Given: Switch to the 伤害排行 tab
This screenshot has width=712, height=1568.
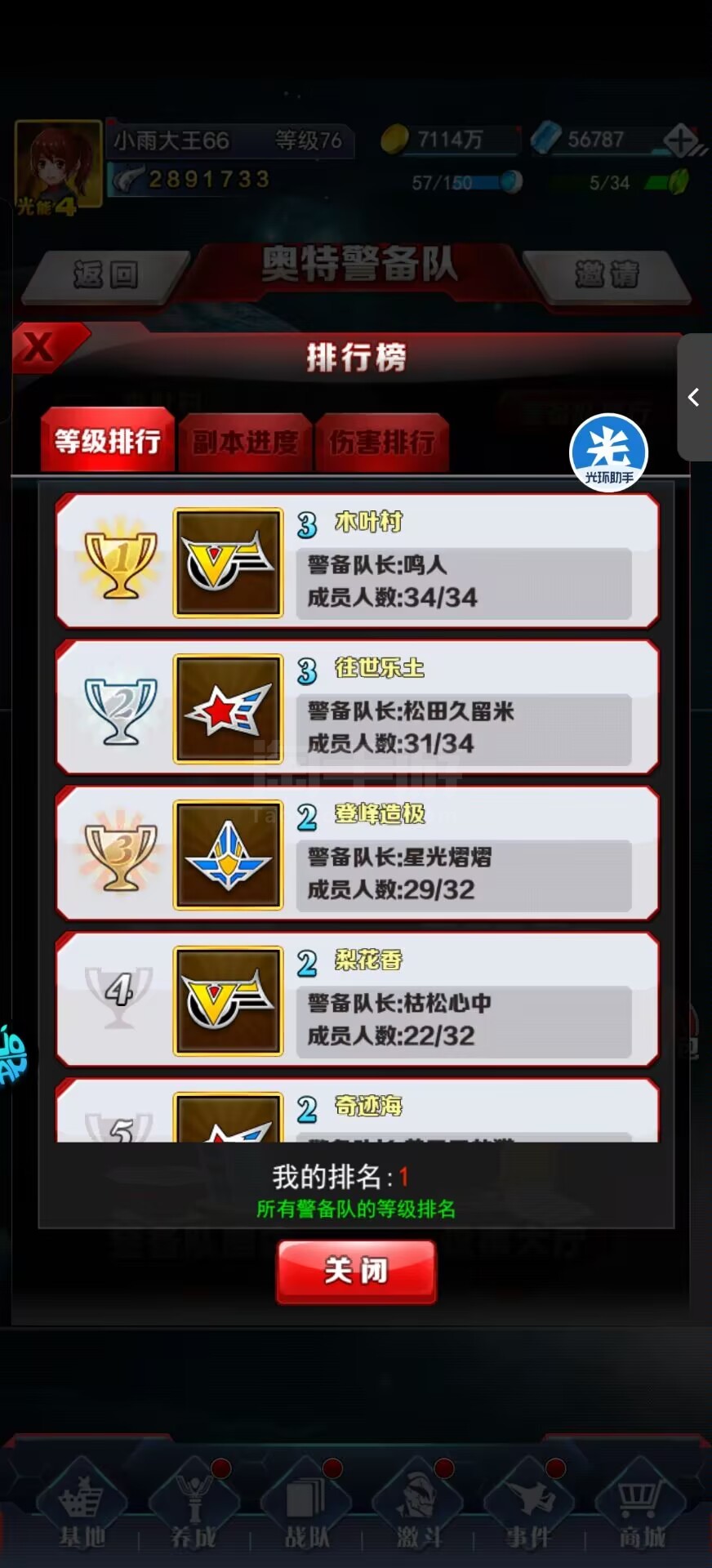Looking at the screenshot, I should [381, 442].
